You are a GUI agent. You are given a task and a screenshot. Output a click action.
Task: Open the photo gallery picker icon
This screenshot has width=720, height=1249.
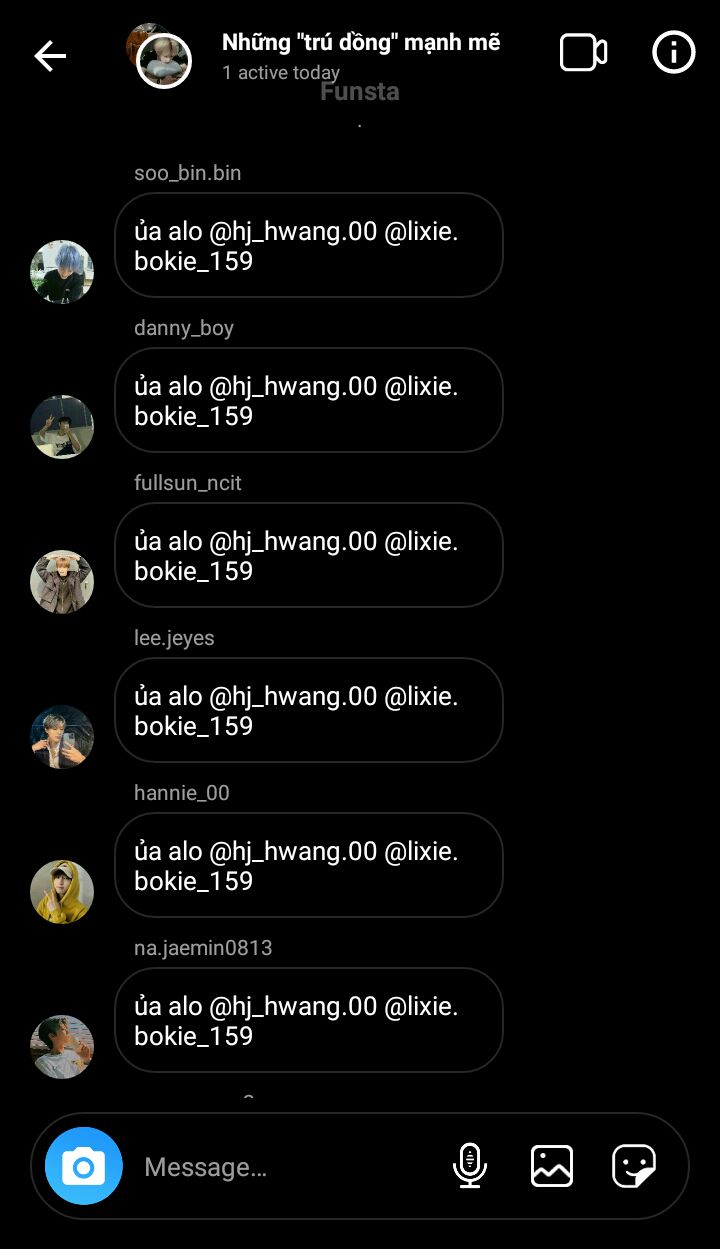click(x=552, y=1166)
